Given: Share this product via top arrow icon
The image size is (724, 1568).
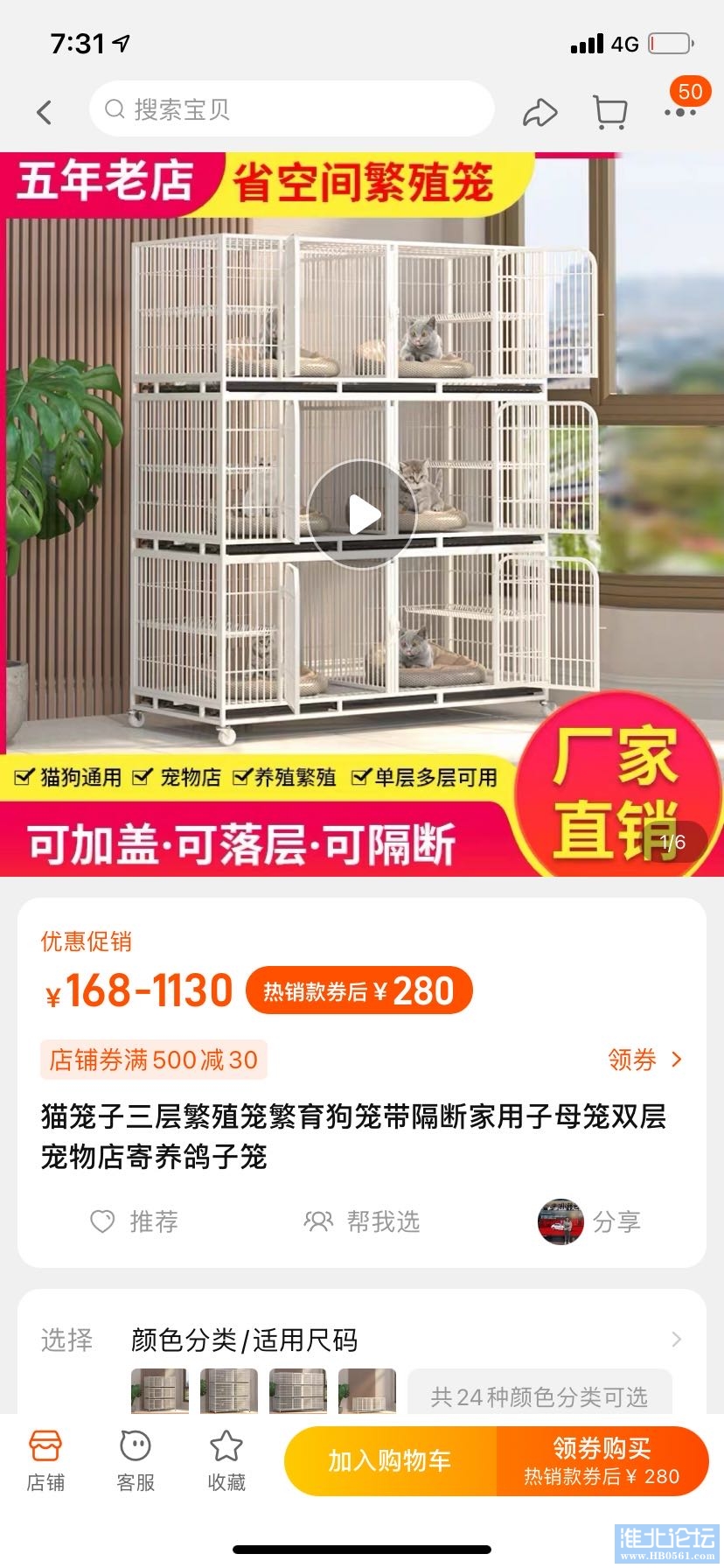Looking at the screenshot, I should click(540, 112).
